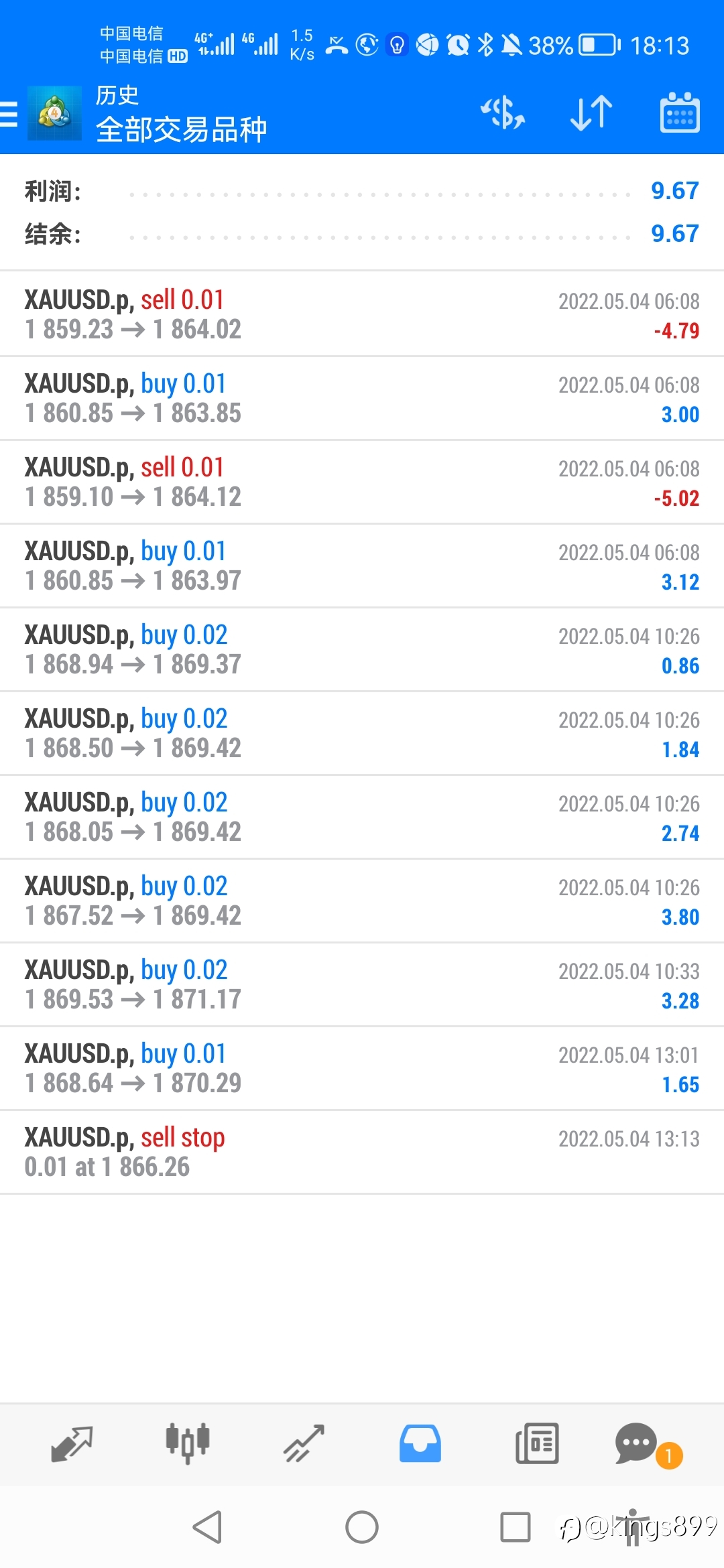724x1568 pixels.
Task: Go back with the system back button
Action: point(207,1527)
